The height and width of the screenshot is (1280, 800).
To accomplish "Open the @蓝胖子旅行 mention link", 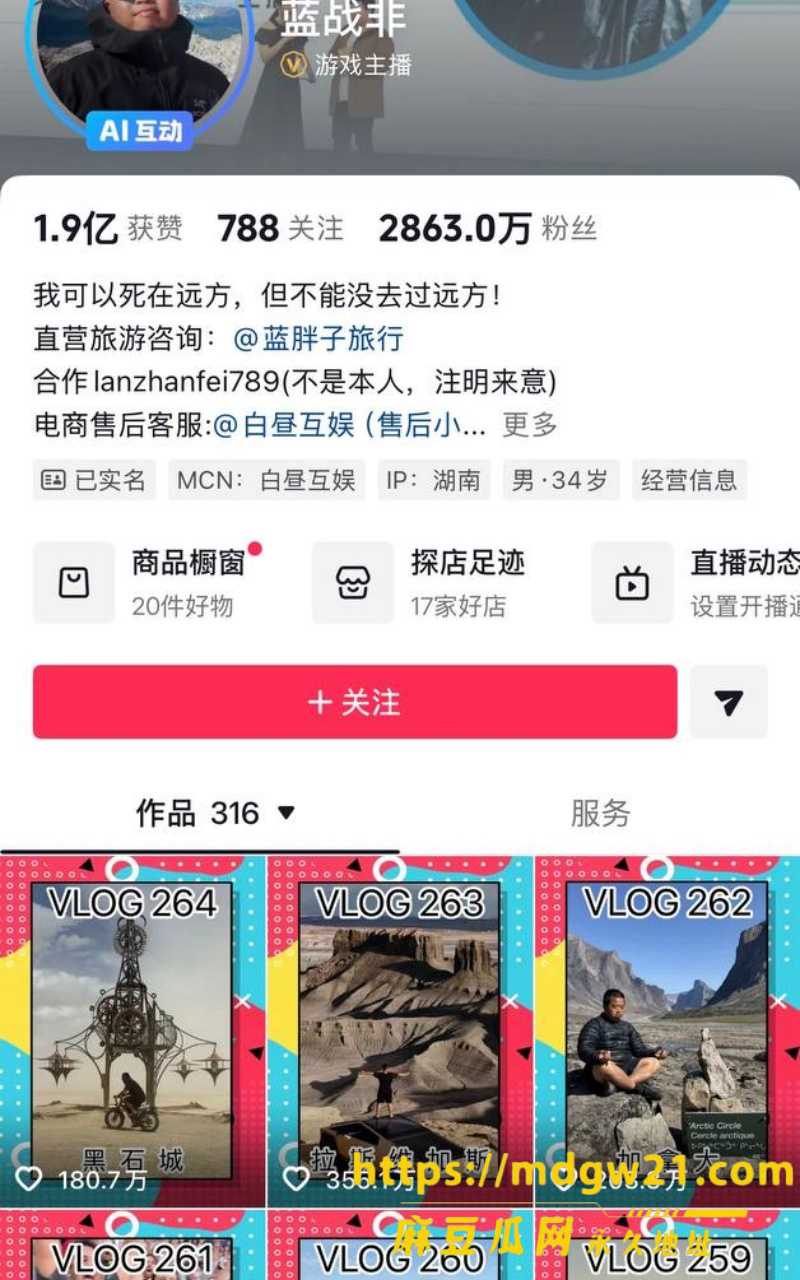I will click(318, 339).
